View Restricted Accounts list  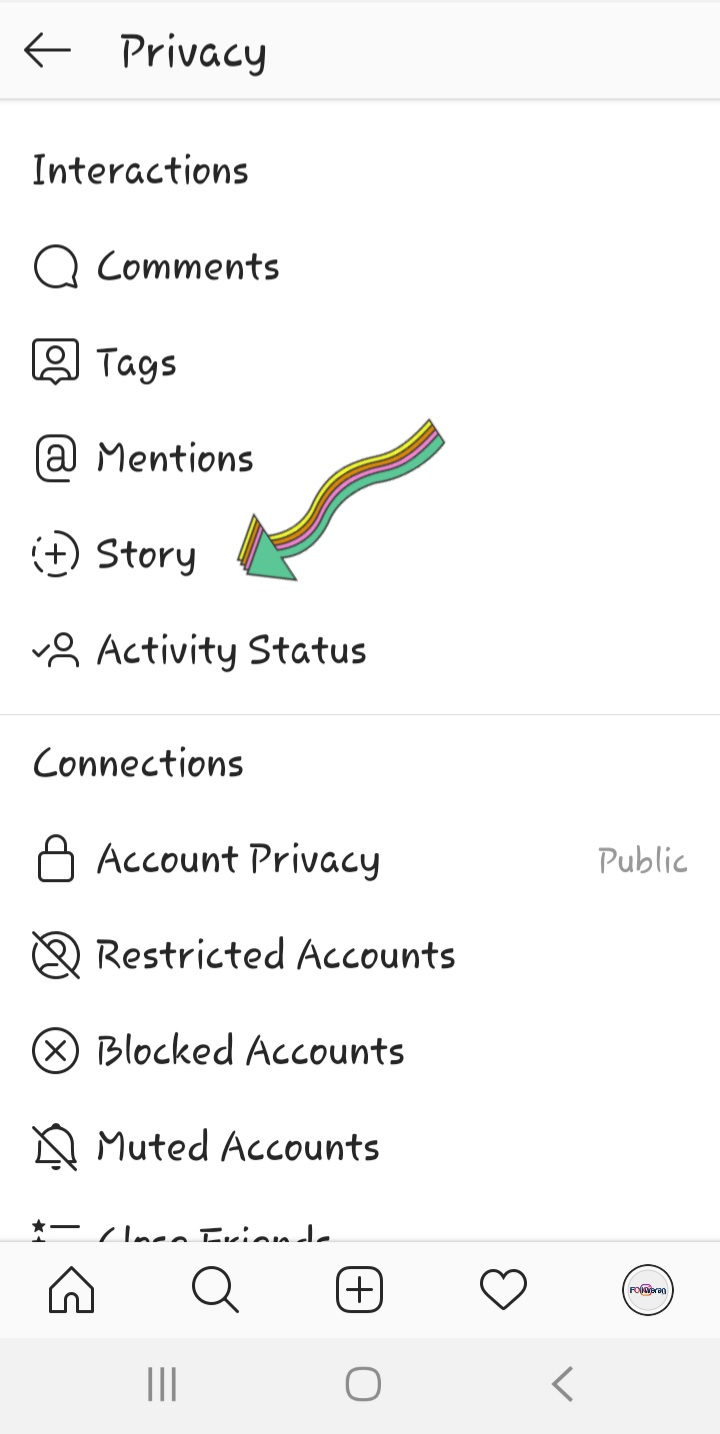pos(275,956)
